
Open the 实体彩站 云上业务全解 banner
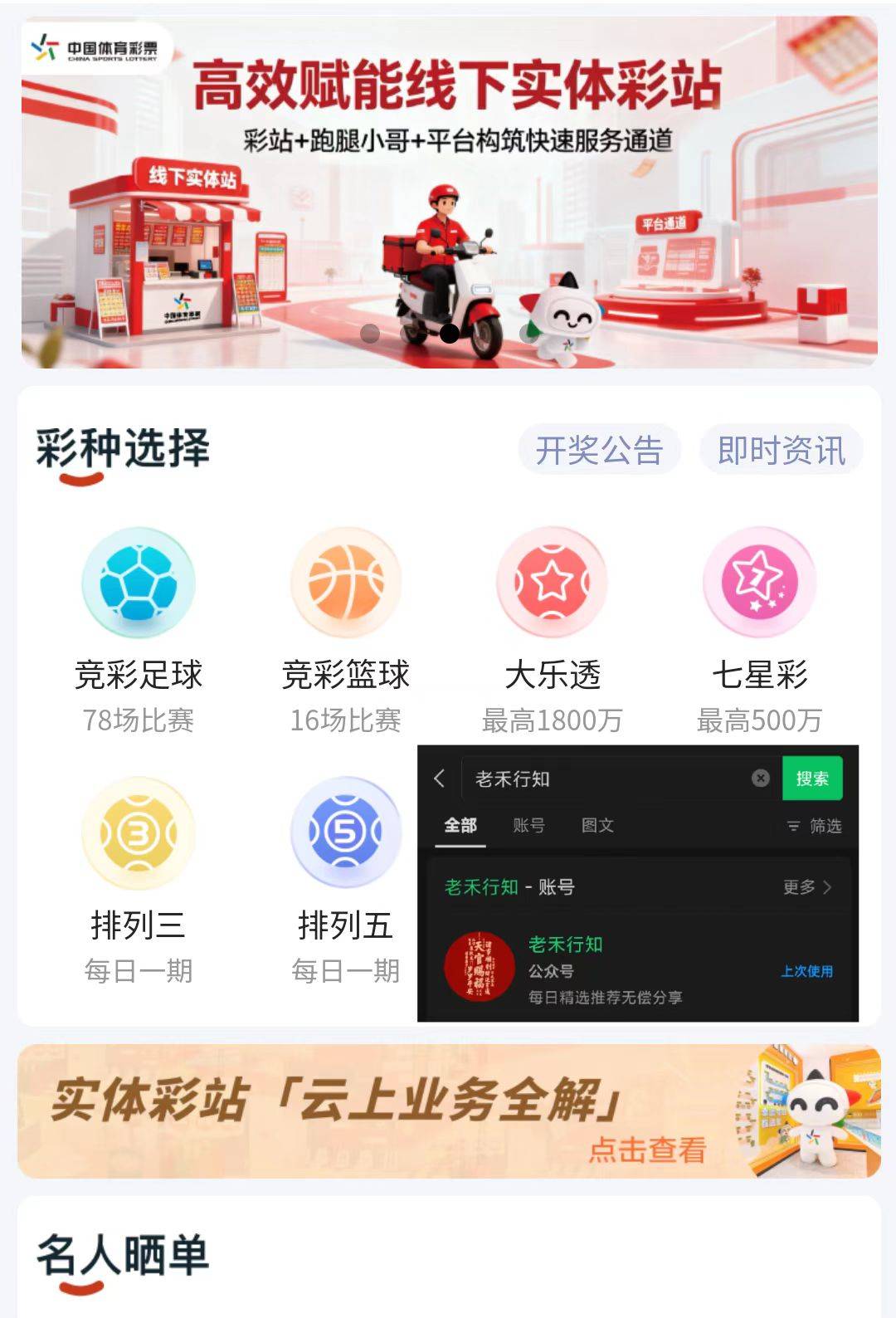click(x=448, y=1111)
